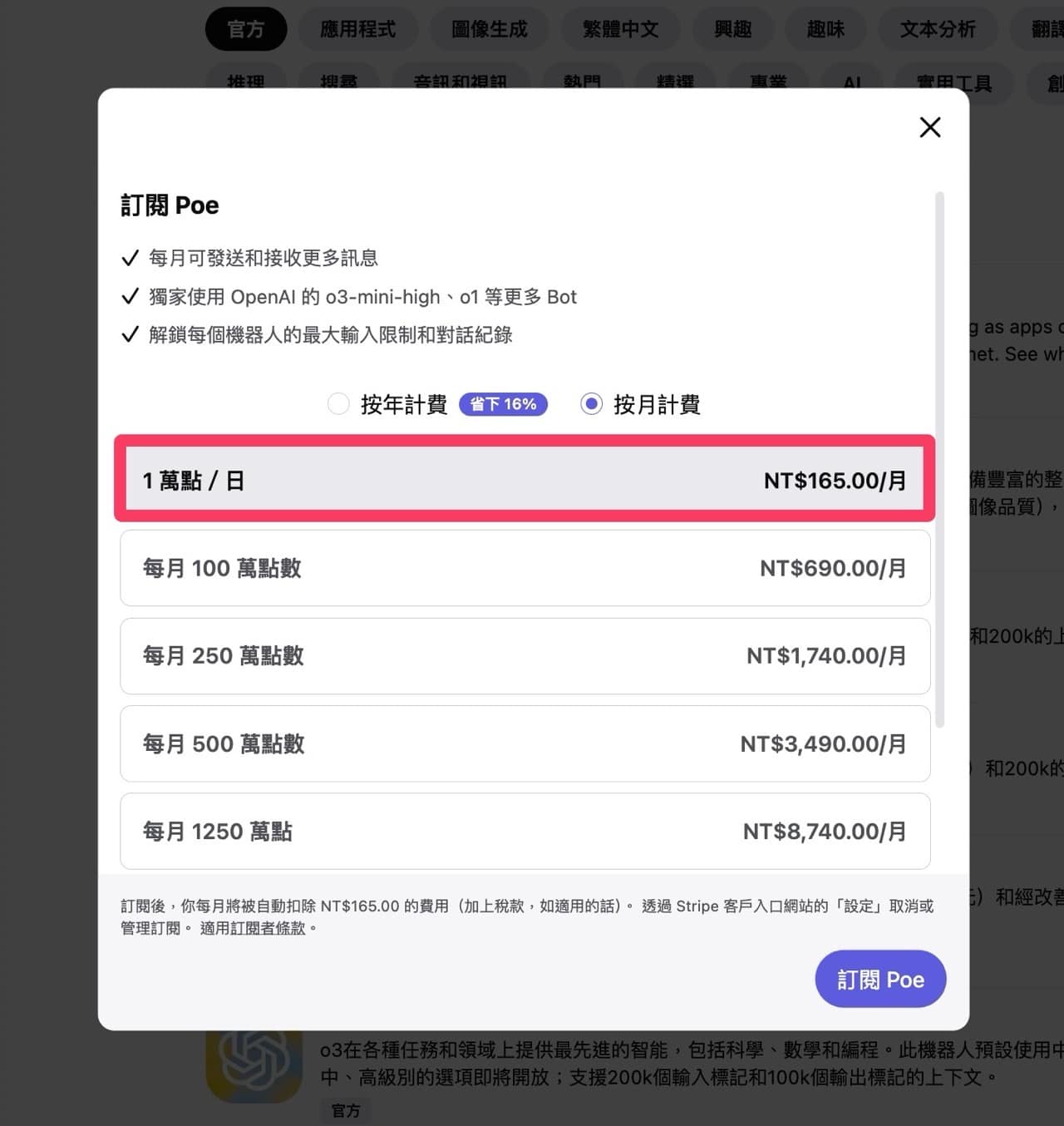
Task: Choose the 每月 500 萬點數 plan
Action: tap(525, 743)
